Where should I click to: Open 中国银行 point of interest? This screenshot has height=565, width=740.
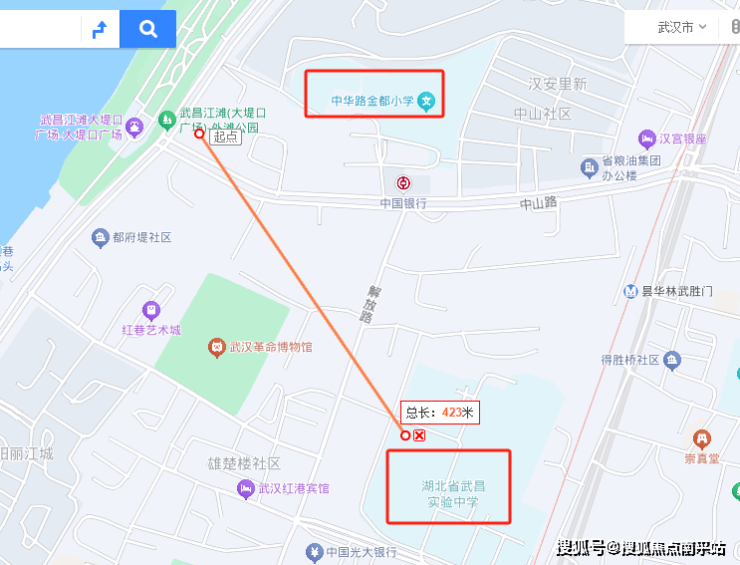point(402,184)
